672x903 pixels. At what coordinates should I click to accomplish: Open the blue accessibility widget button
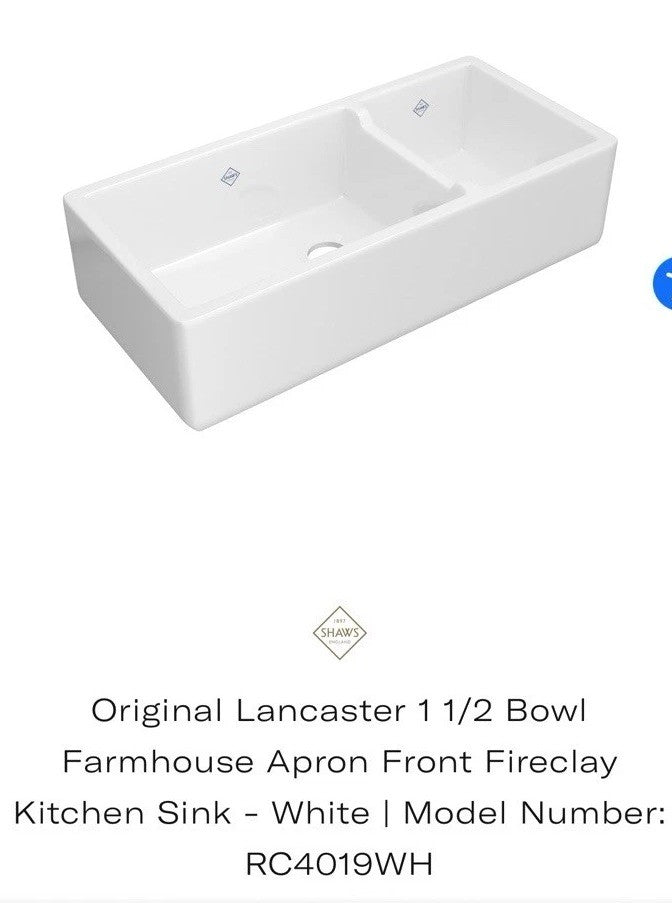pyautogui.click(x=663, y=282)
